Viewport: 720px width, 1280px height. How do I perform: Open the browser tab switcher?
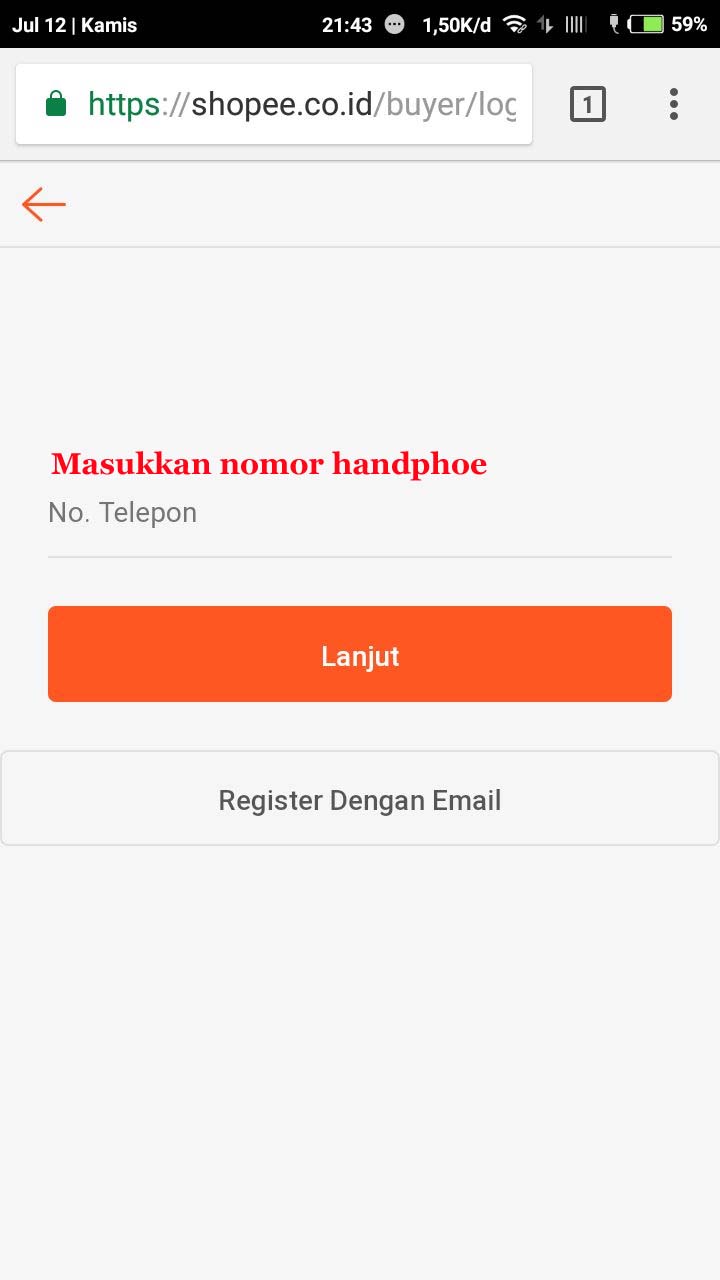(x=588, y=104)
